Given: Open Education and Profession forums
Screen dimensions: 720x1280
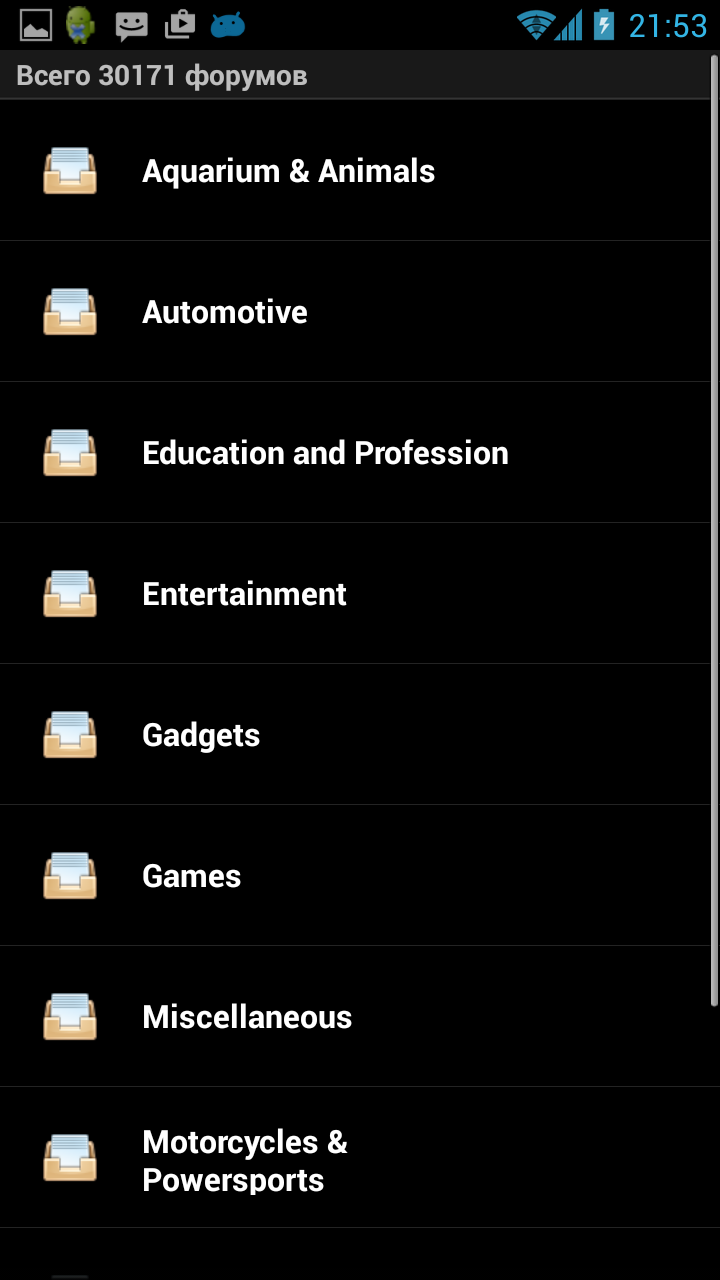Looking at the screenshot, I should tap(325, 453).
